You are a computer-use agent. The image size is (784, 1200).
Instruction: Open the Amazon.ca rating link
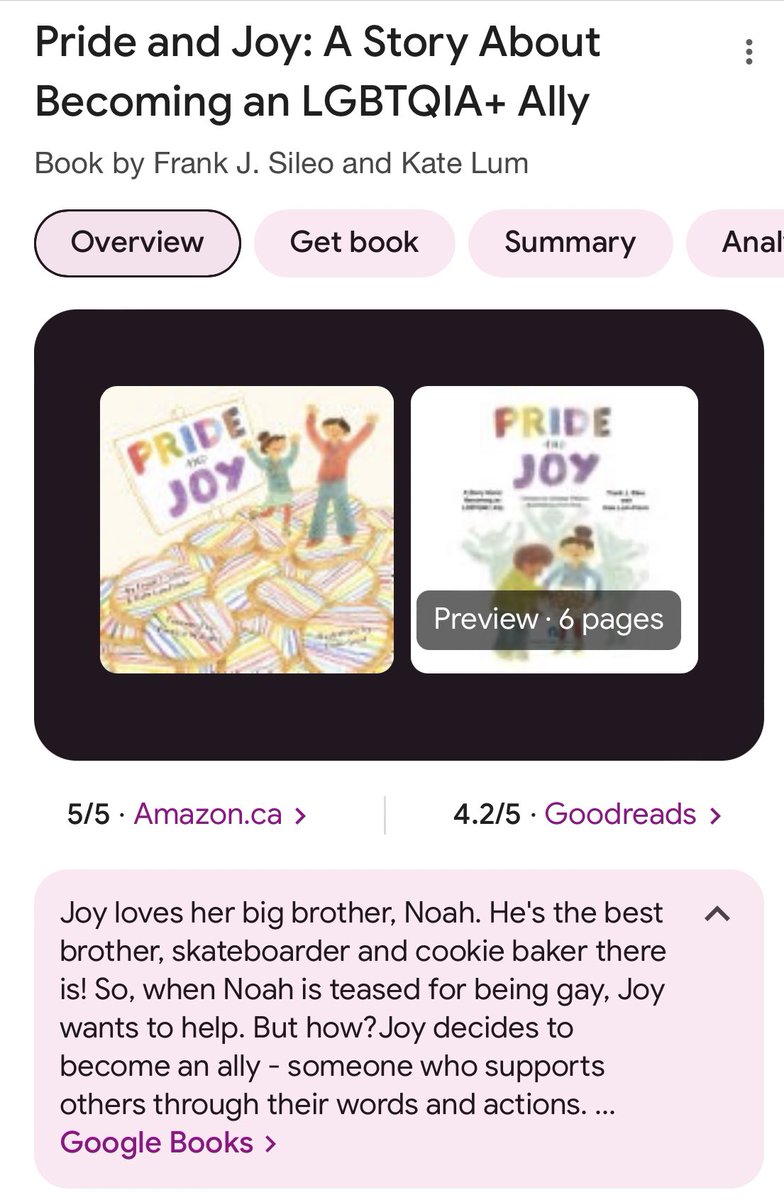coord(219,814)
